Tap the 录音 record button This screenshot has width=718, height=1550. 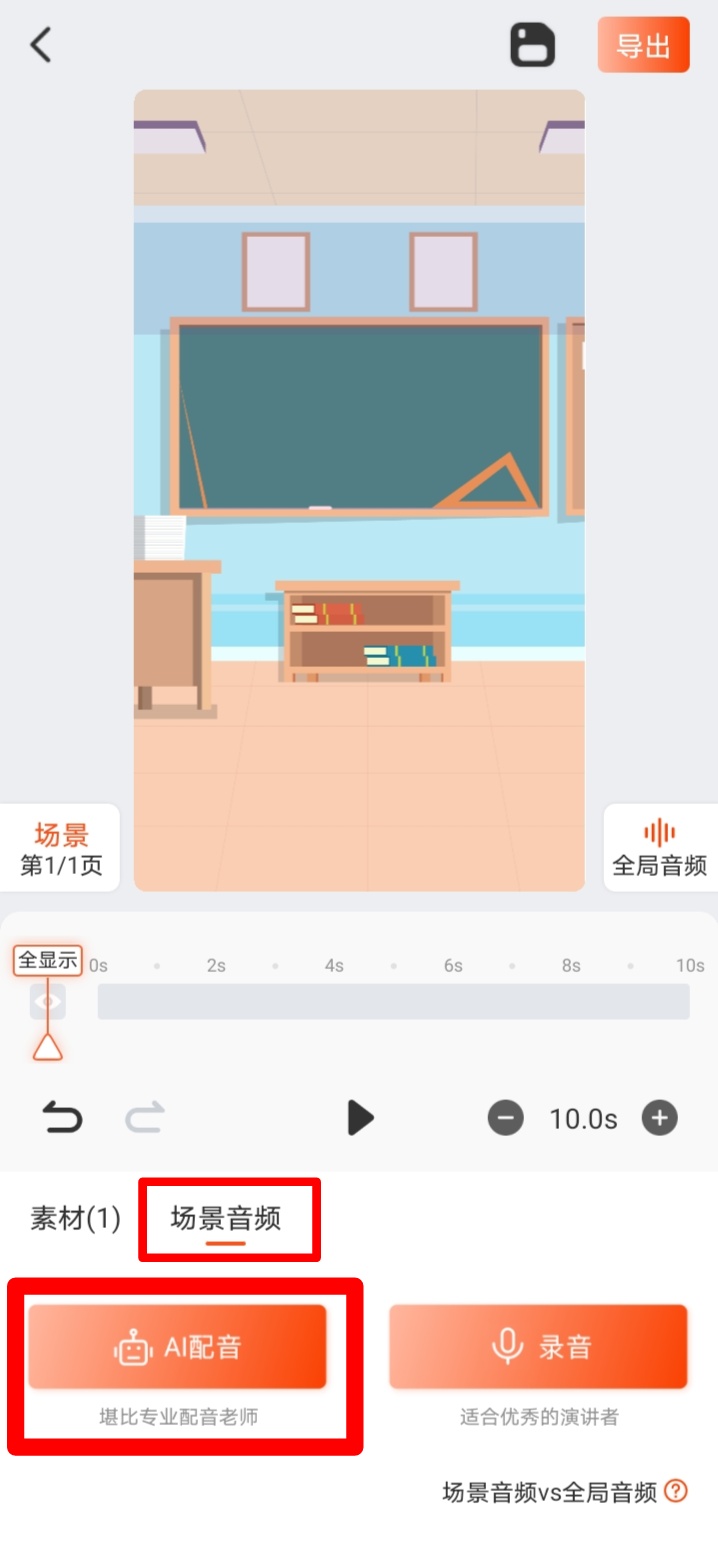[538, 1347]
